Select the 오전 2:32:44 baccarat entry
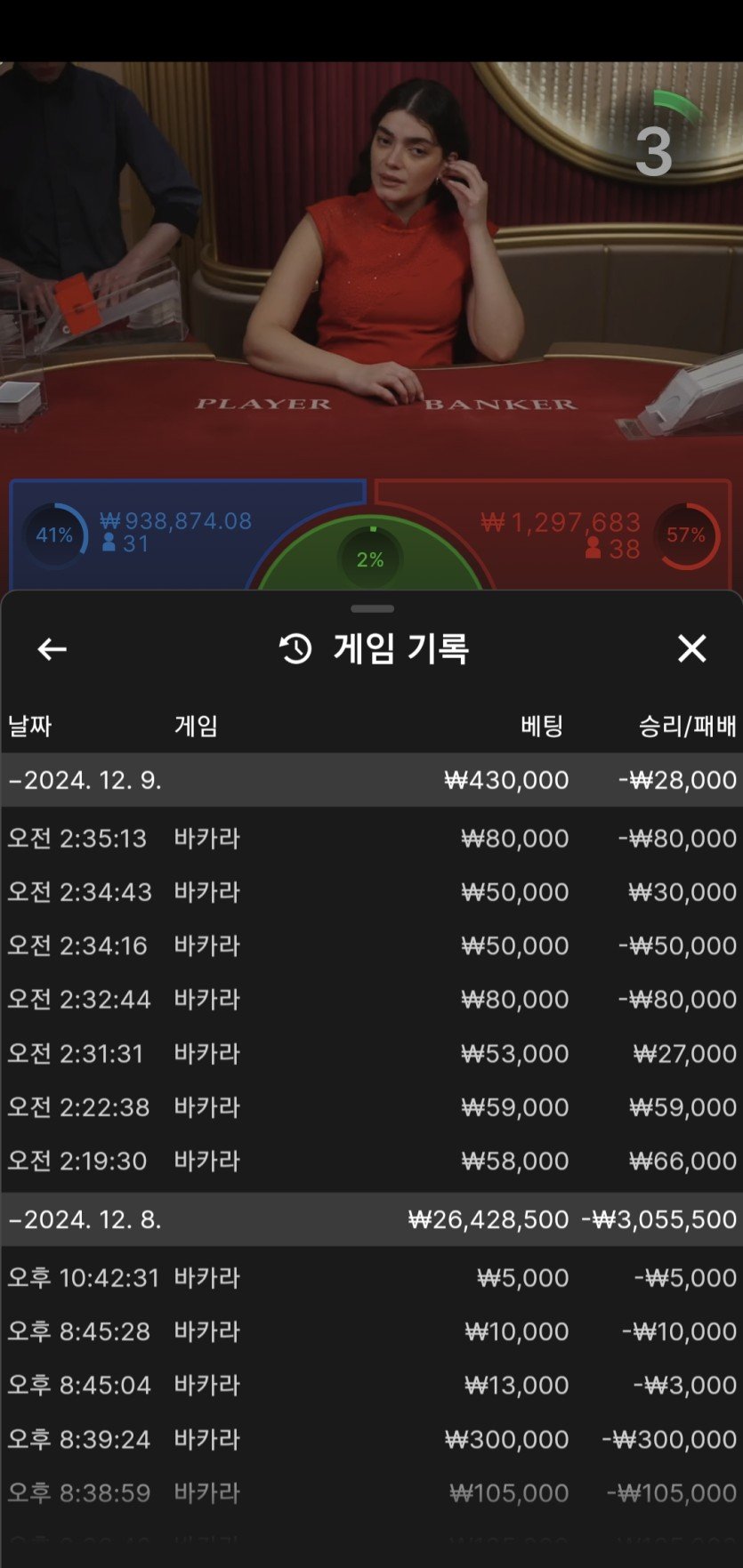Screen dimensions: 743x1568 pyautogui.click(x=371, y=1000)
